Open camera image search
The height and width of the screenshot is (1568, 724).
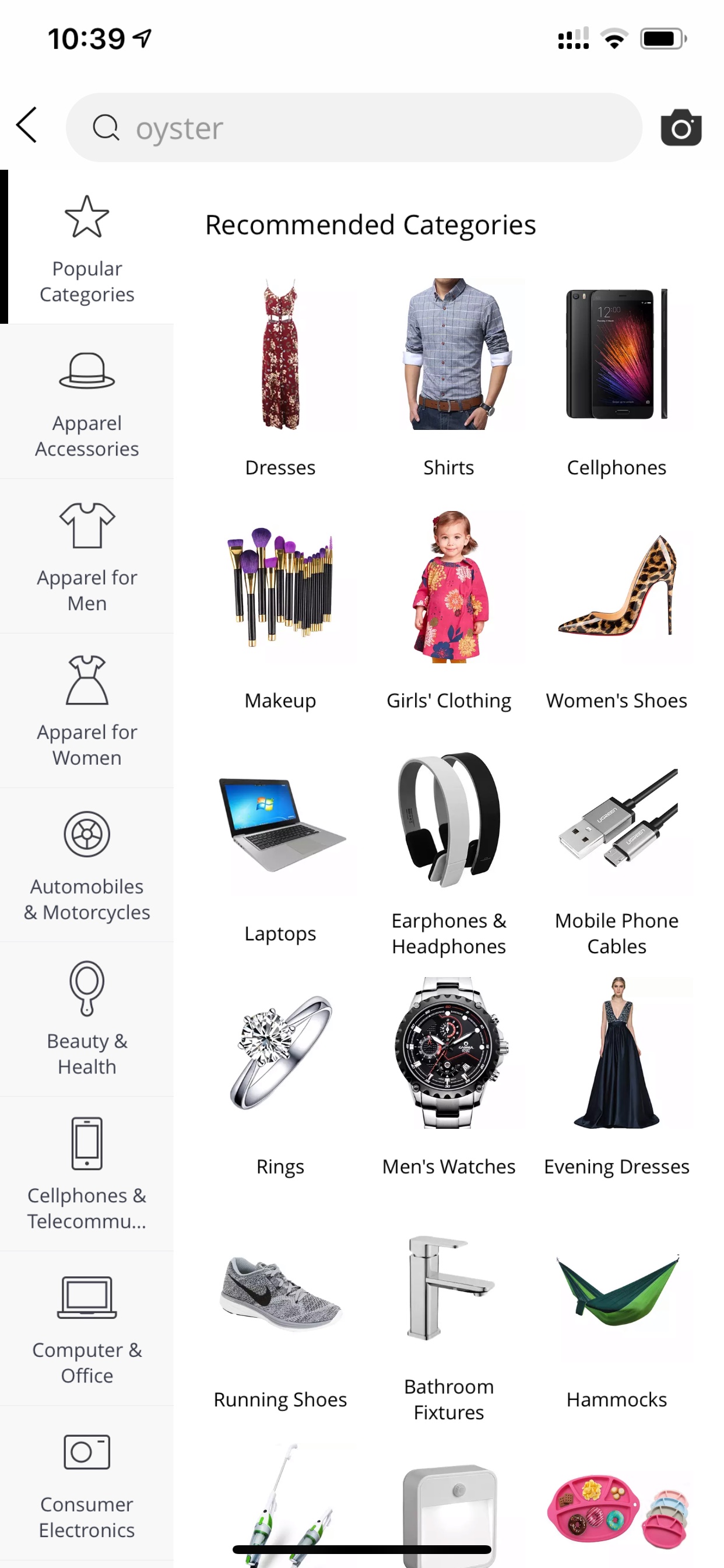coord(680,127)
